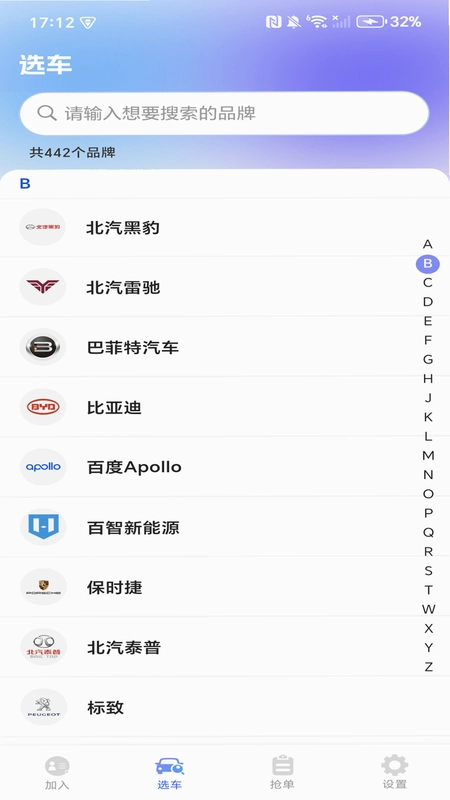Switch to the 抢单 tab
Viewport: 450px width, 800px height.
[282, 772]
